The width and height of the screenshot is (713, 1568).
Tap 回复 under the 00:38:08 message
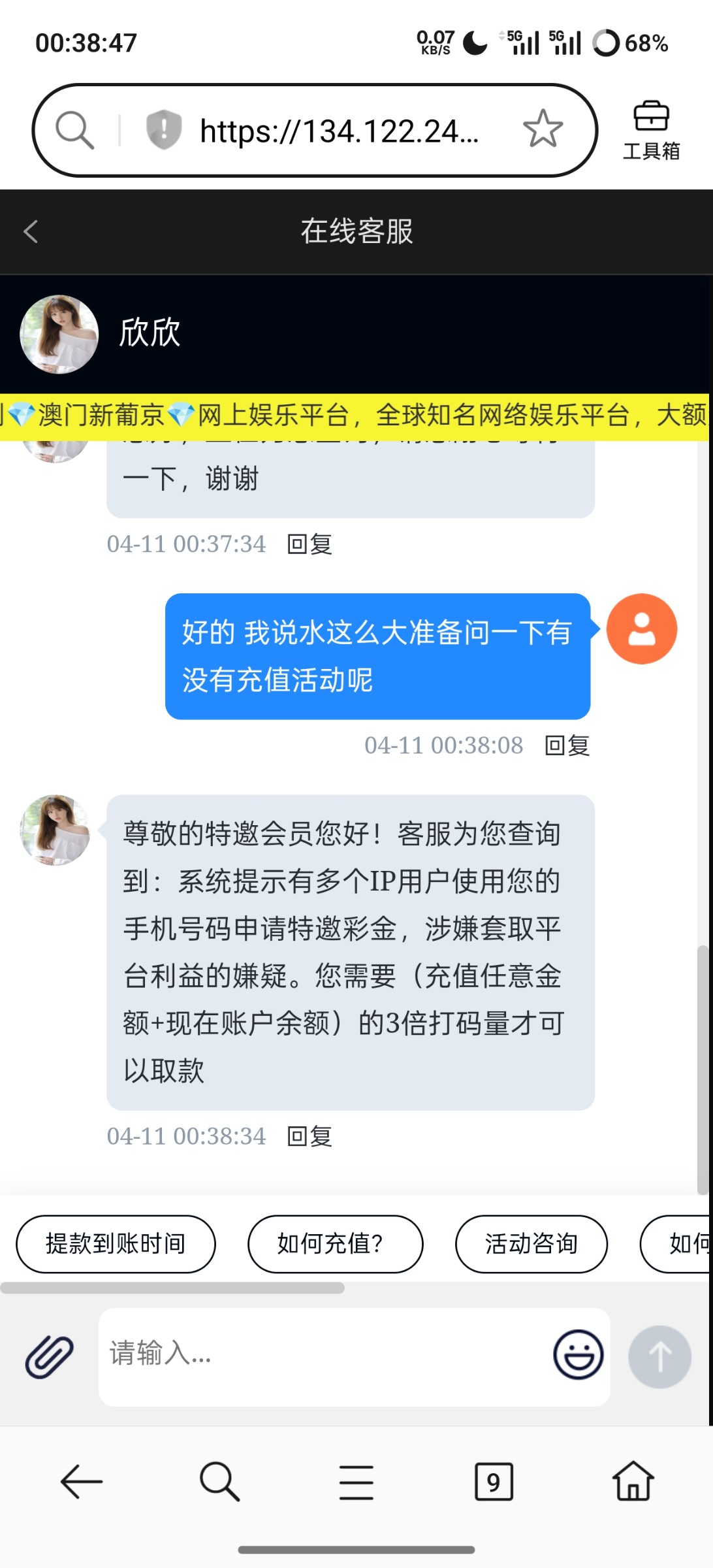(567, 745)
